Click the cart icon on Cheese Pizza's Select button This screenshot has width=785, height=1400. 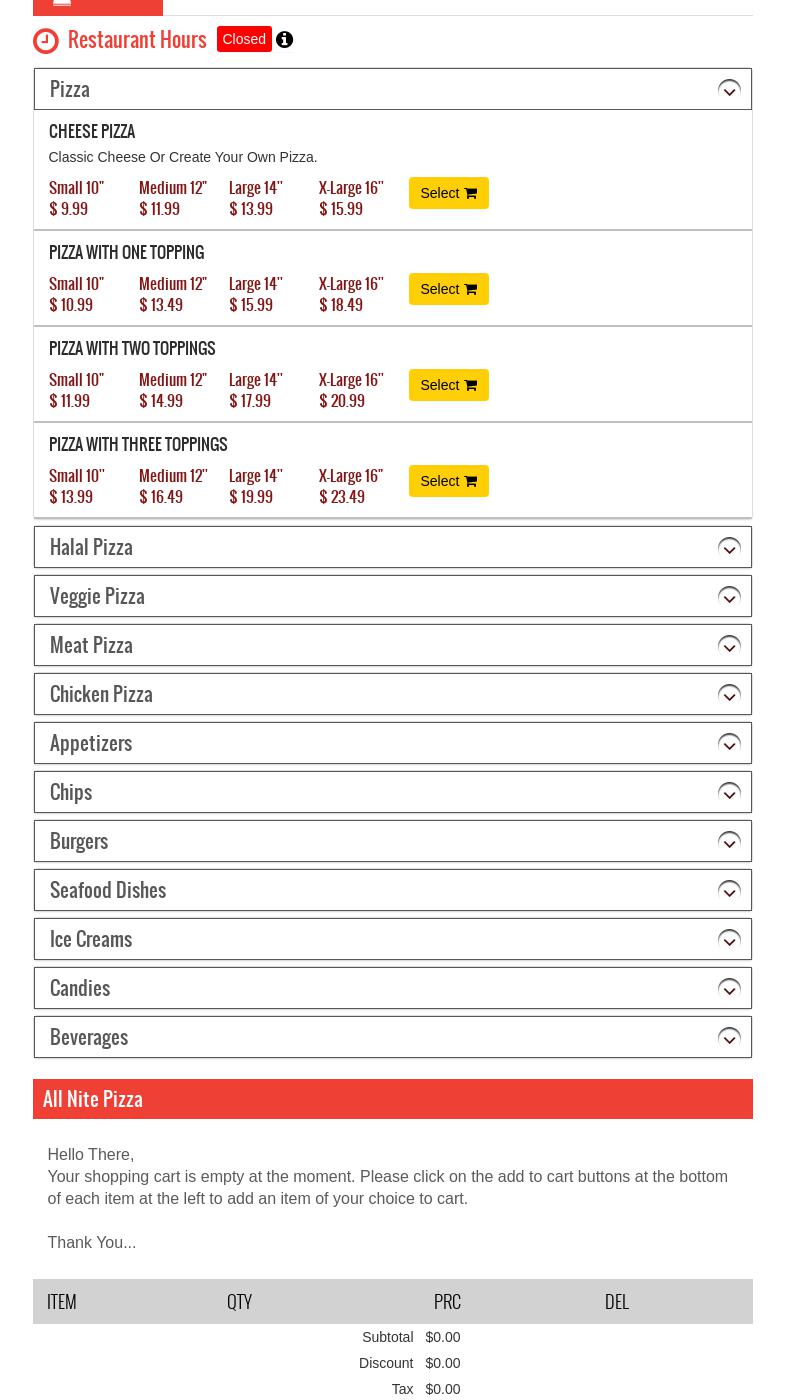coord(469,193)
